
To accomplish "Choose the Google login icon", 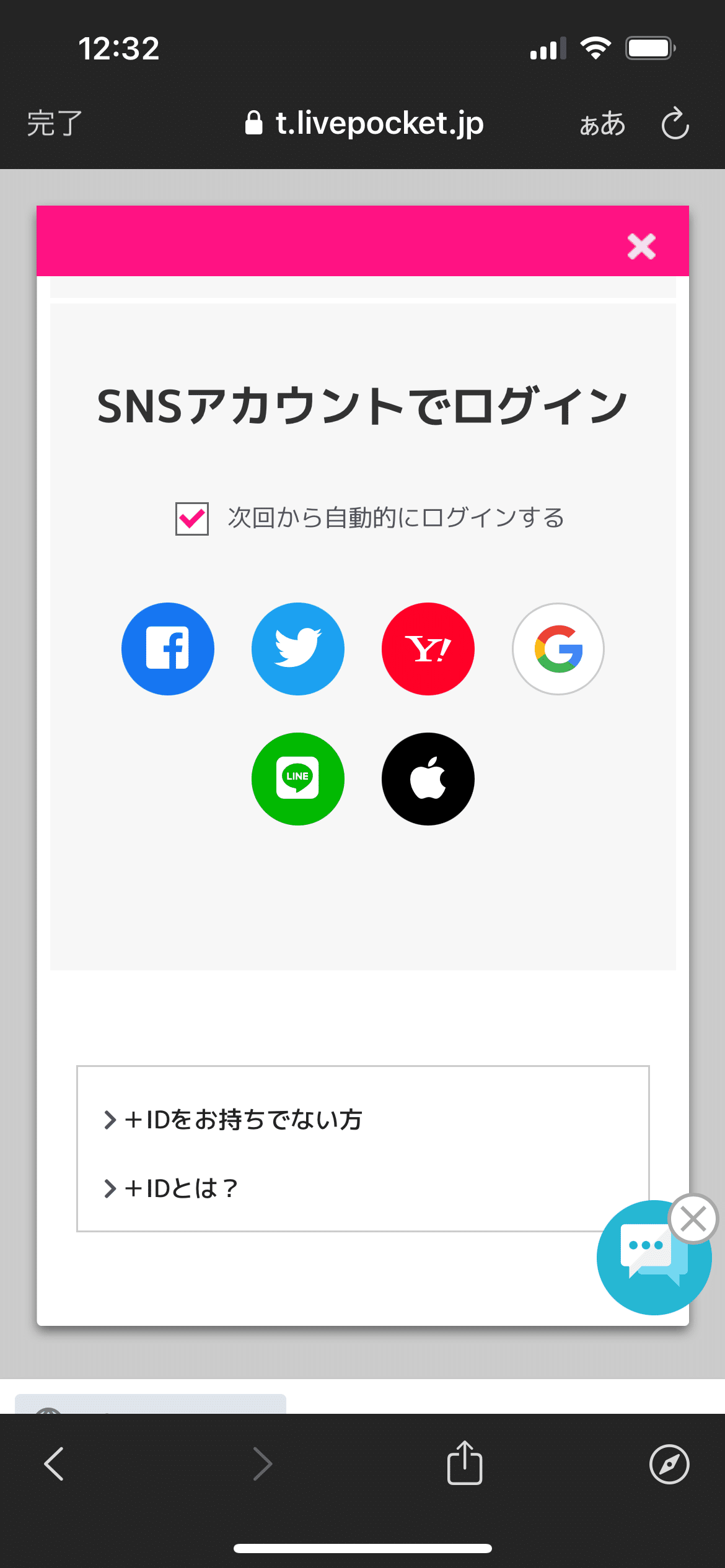I will pos(557,648).
